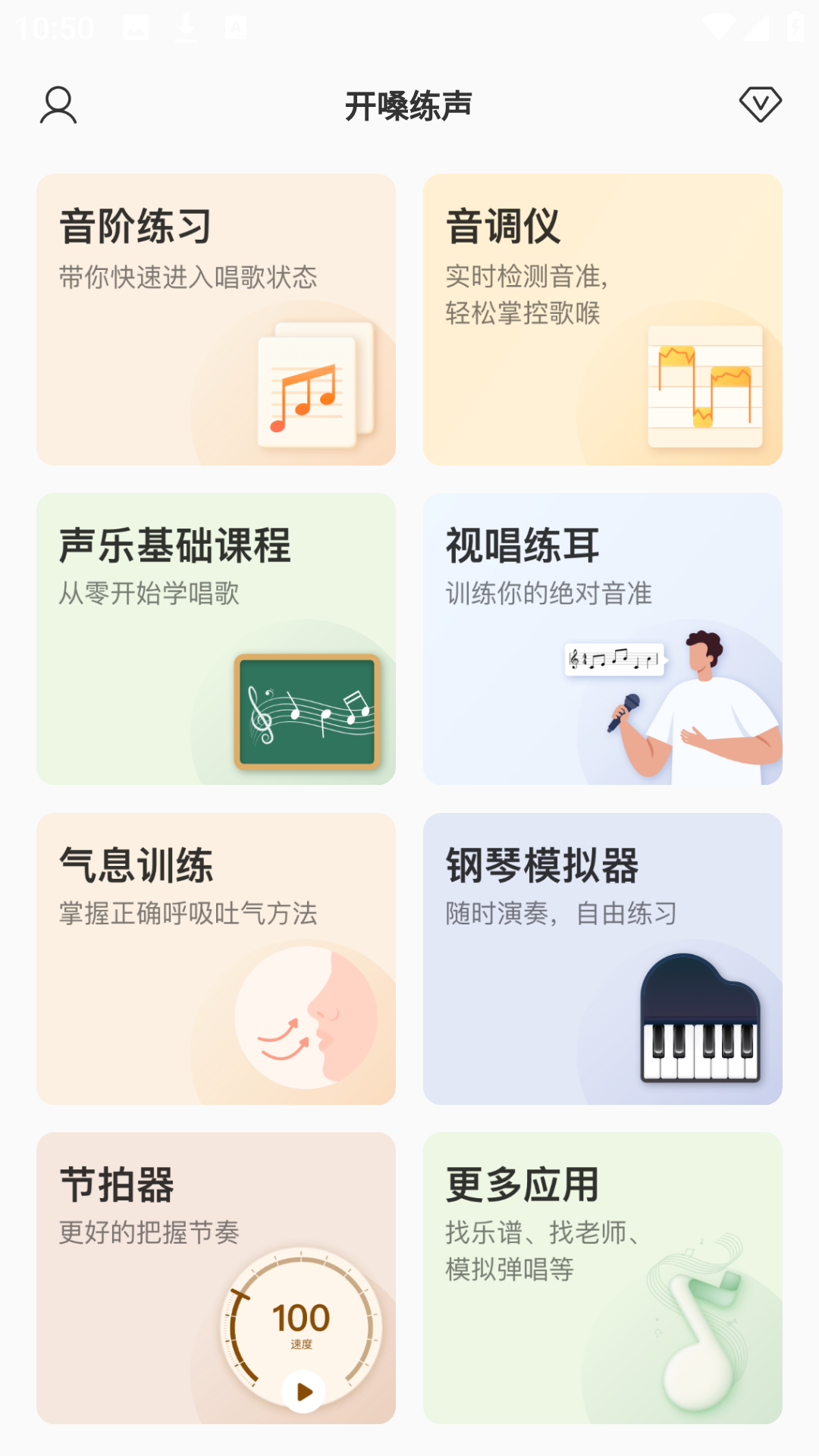Tap the 开嗓练声 title text
Screen dimensions: 819x1456
pyautogui.click(x=409, y=106)
